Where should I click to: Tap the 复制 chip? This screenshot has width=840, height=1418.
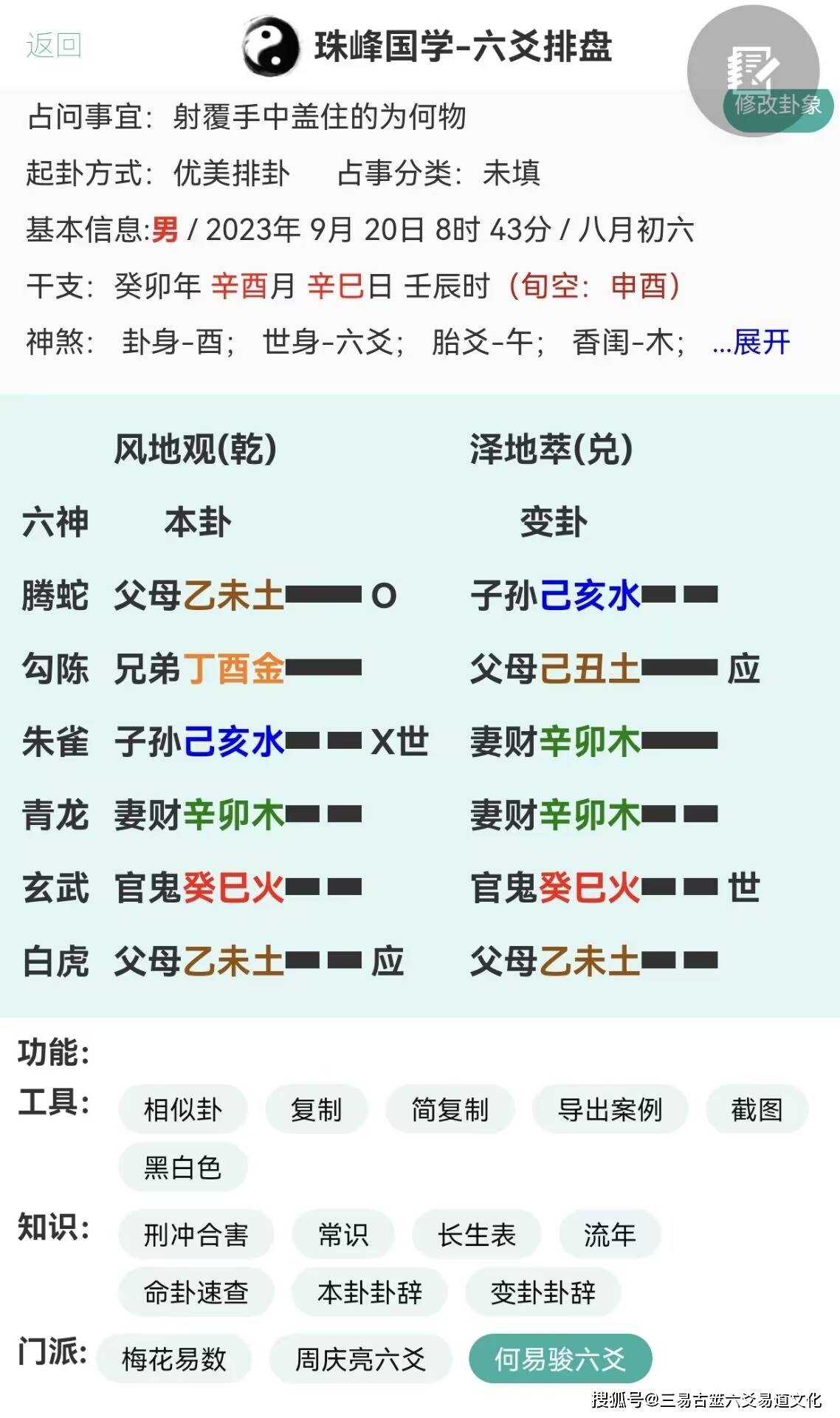tap(316, 1109)
